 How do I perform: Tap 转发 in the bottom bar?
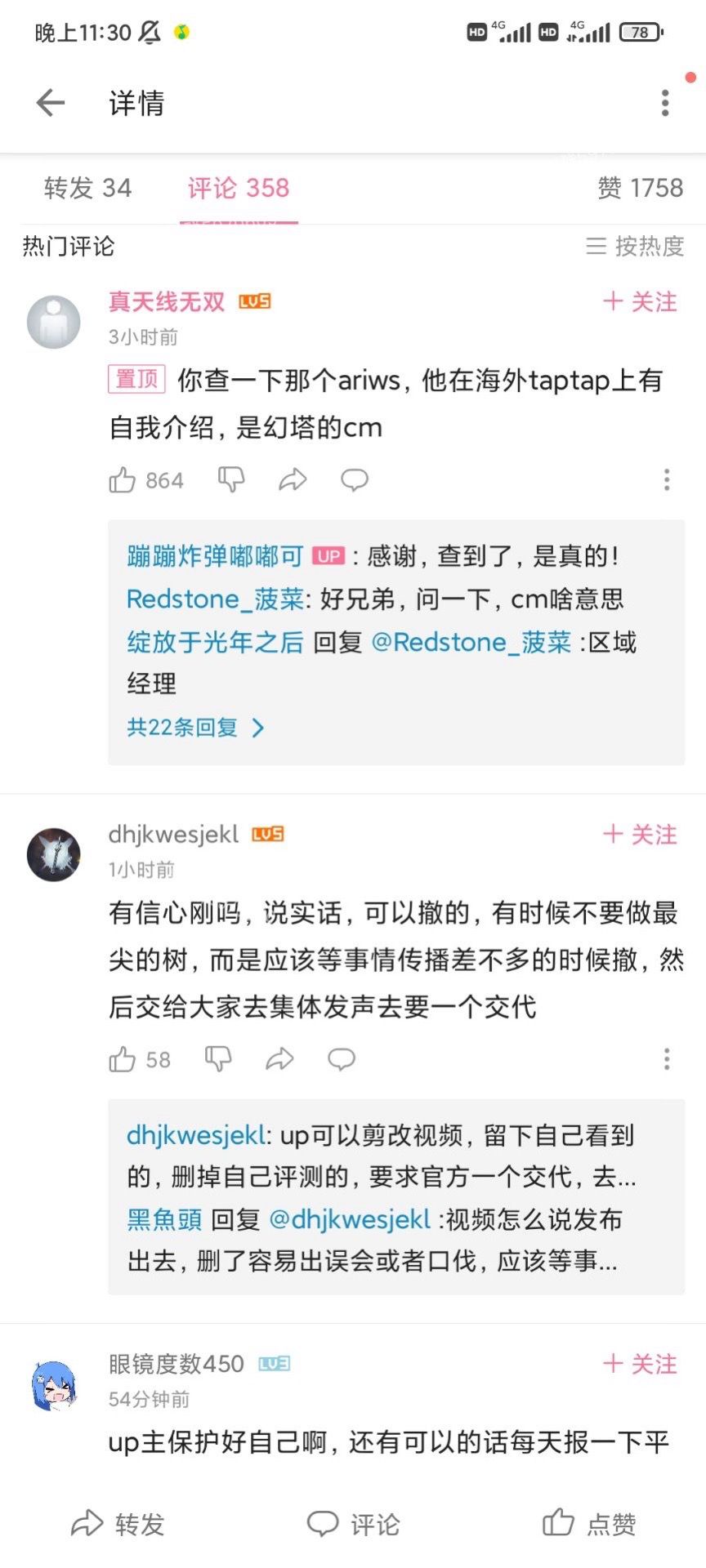[x=118, y=1524]
